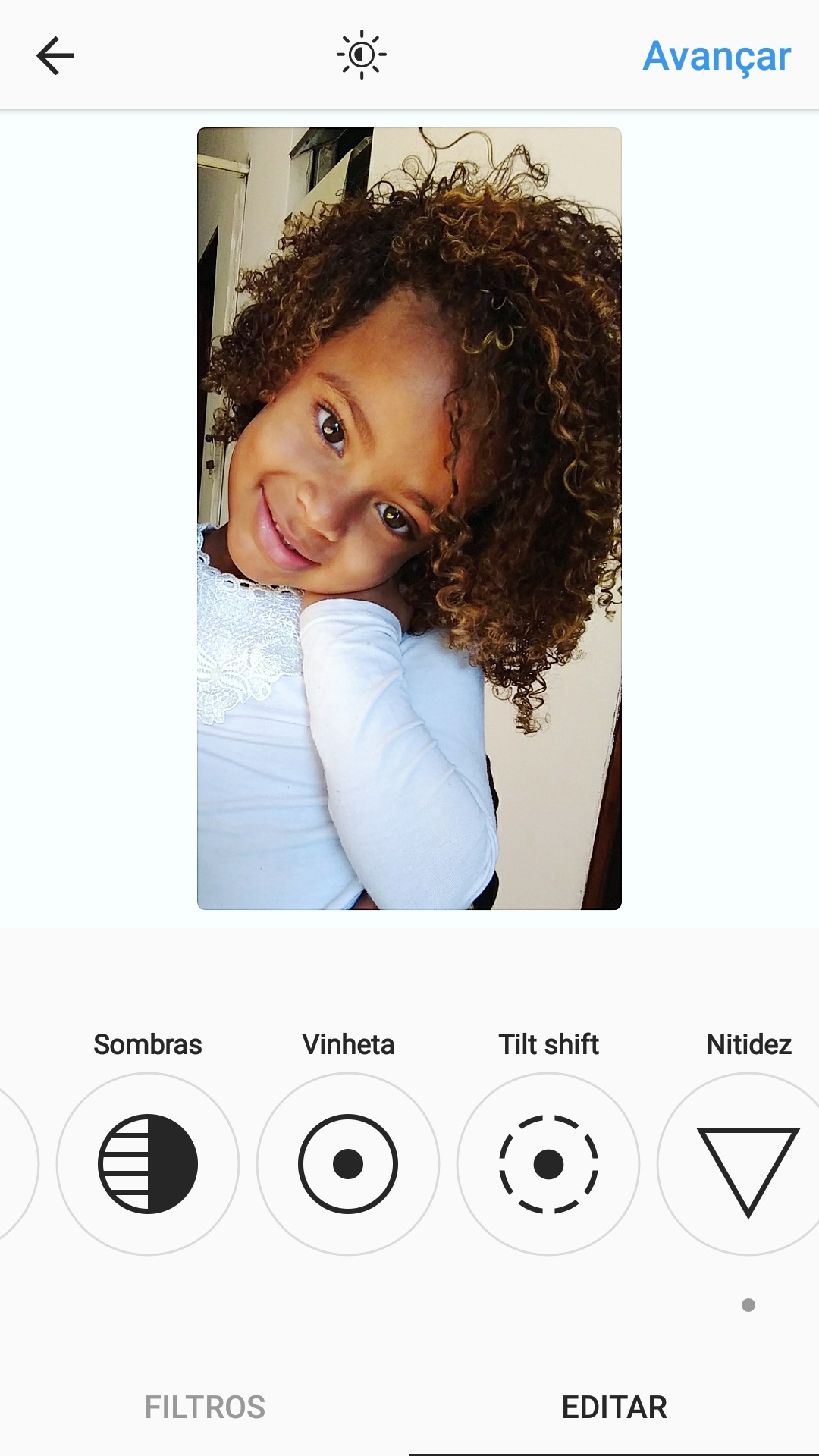Open the Lux brightness adjustment icon

(362, 55)
